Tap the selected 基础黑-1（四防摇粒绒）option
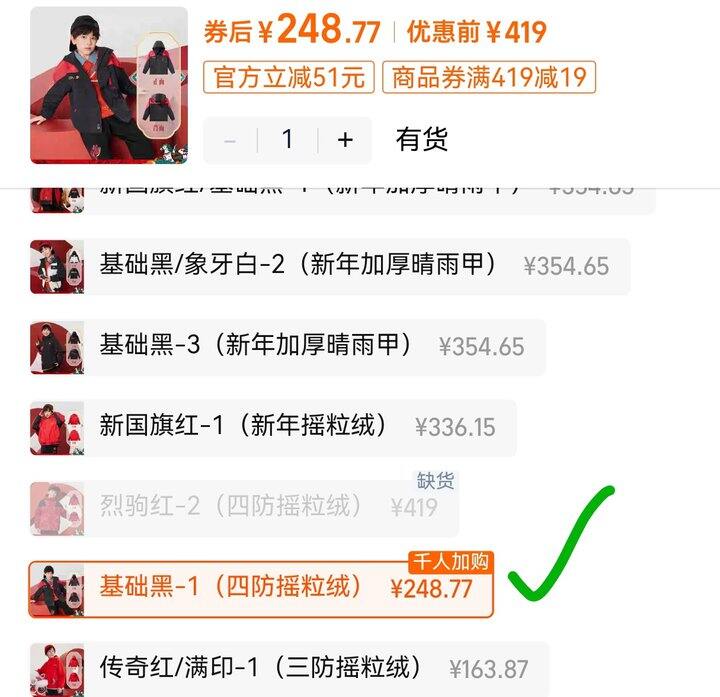Screen dimensions: 720x697 click(x=260, y=588)
